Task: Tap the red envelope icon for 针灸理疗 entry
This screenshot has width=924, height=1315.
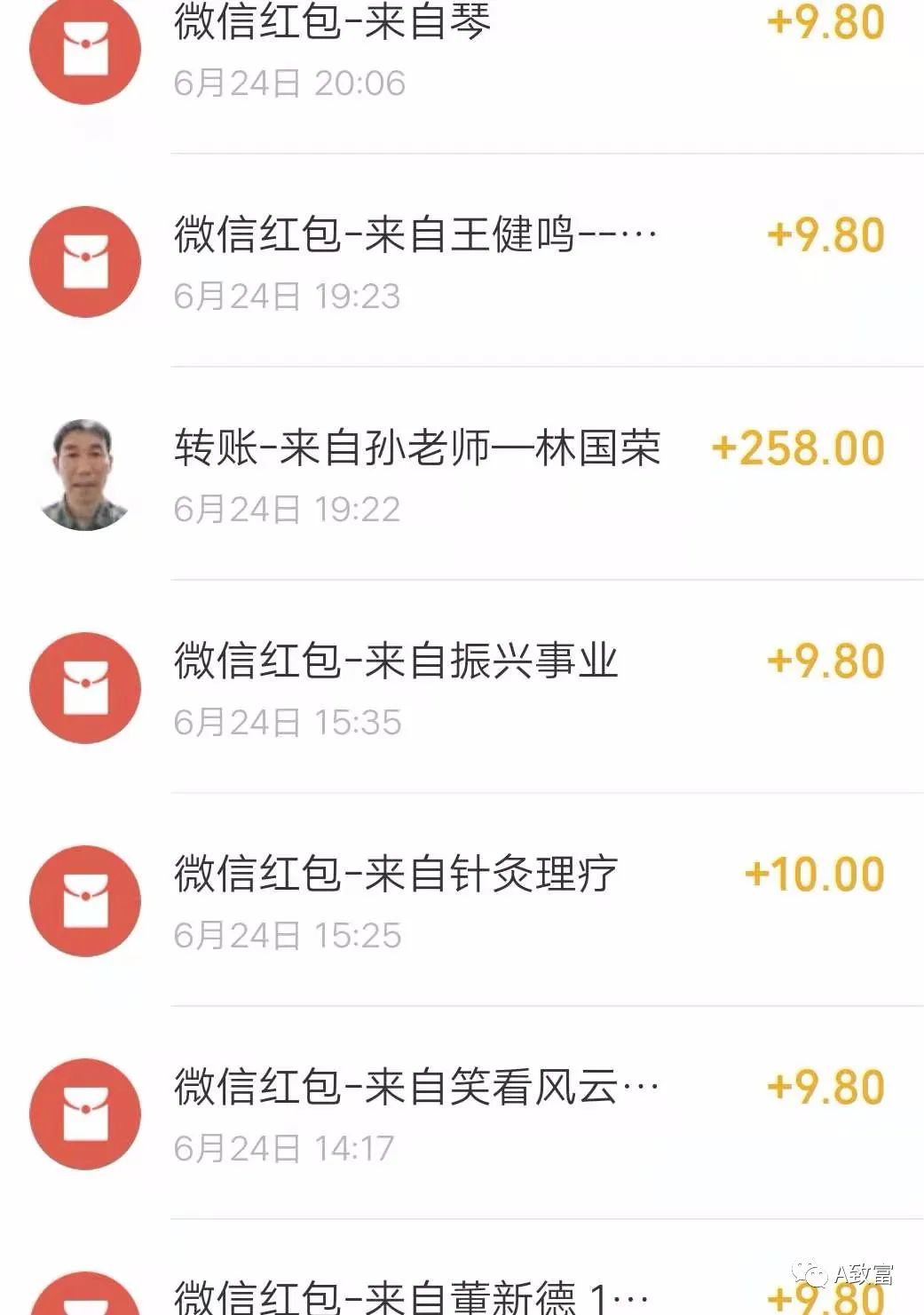Action: (84, 899)
